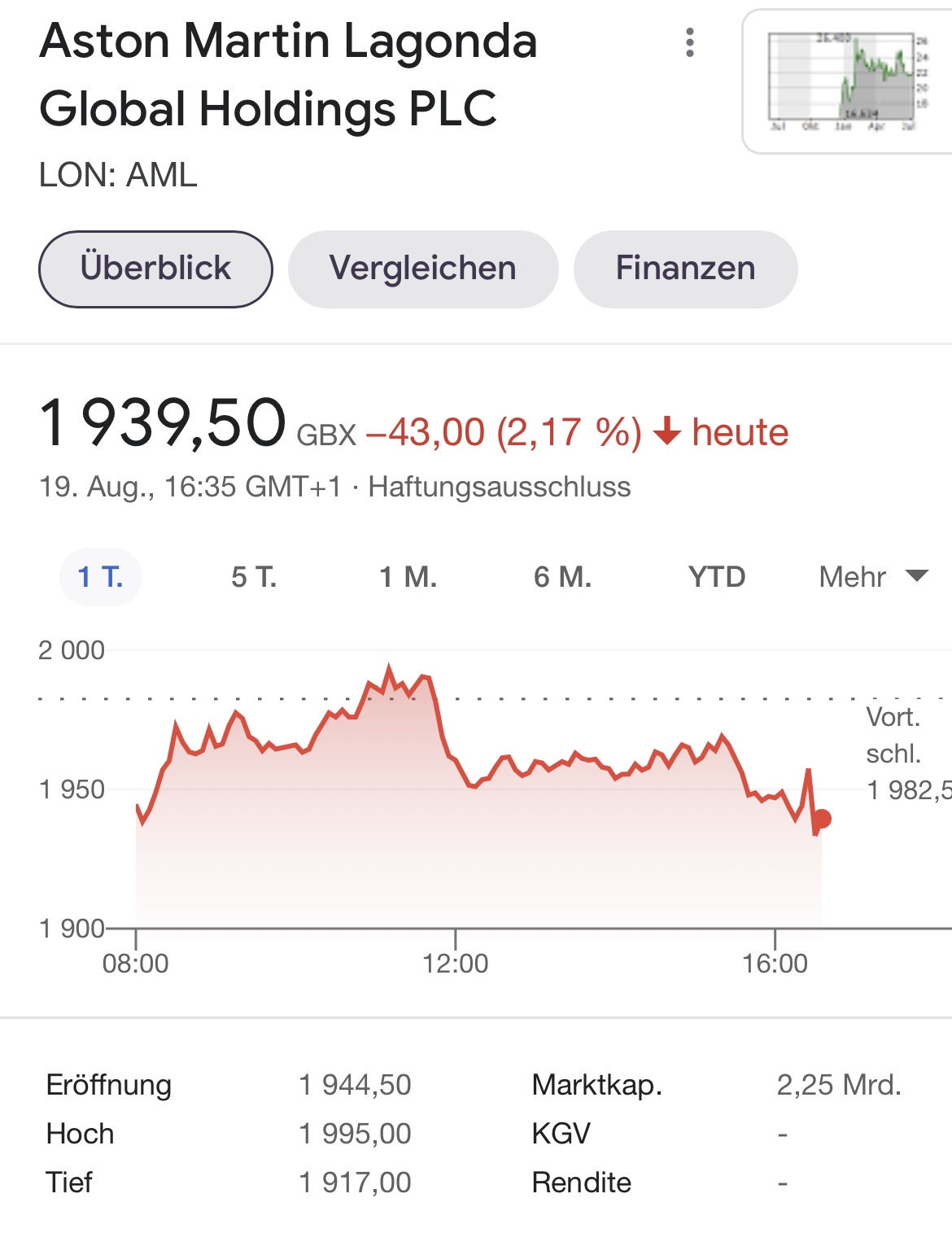This screenshot has width=952, height=1233.
Task: Switch to the Vergleichen chip
Action: click(x=423, y=269)
